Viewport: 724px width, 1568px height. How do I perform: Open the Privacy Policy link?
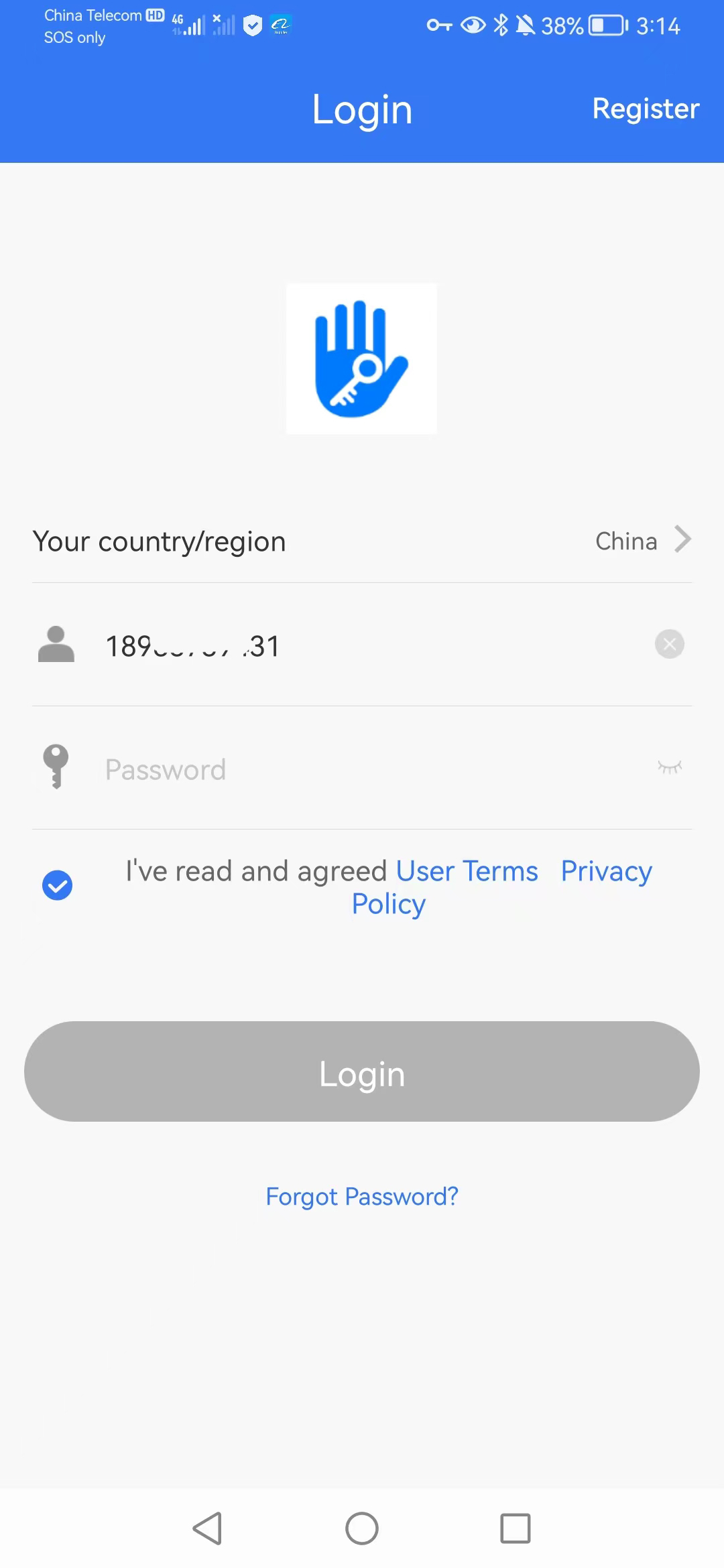click(606, 870)
